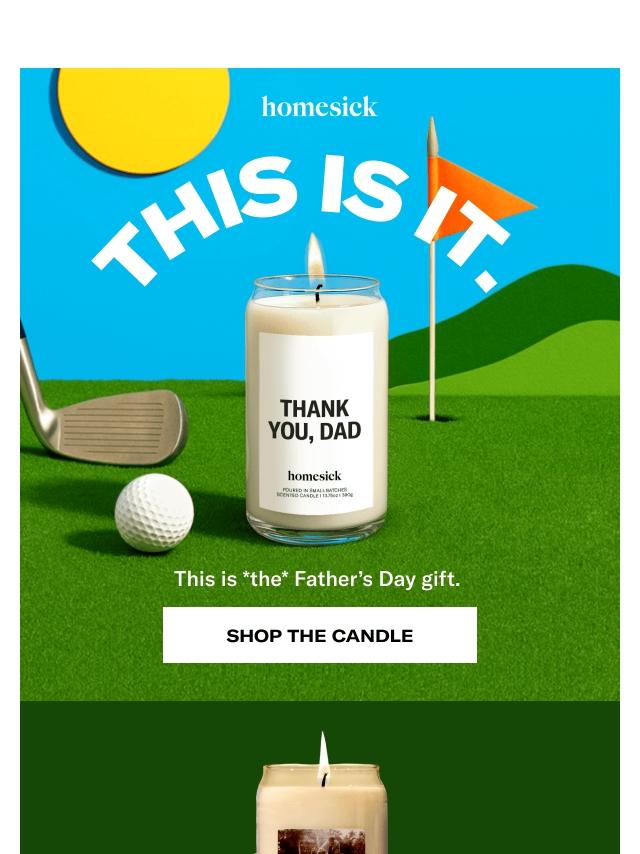Viewport: 640px width, 854px height.
Task: Tap the Shop The Candle button
Action: pos(319,635)
